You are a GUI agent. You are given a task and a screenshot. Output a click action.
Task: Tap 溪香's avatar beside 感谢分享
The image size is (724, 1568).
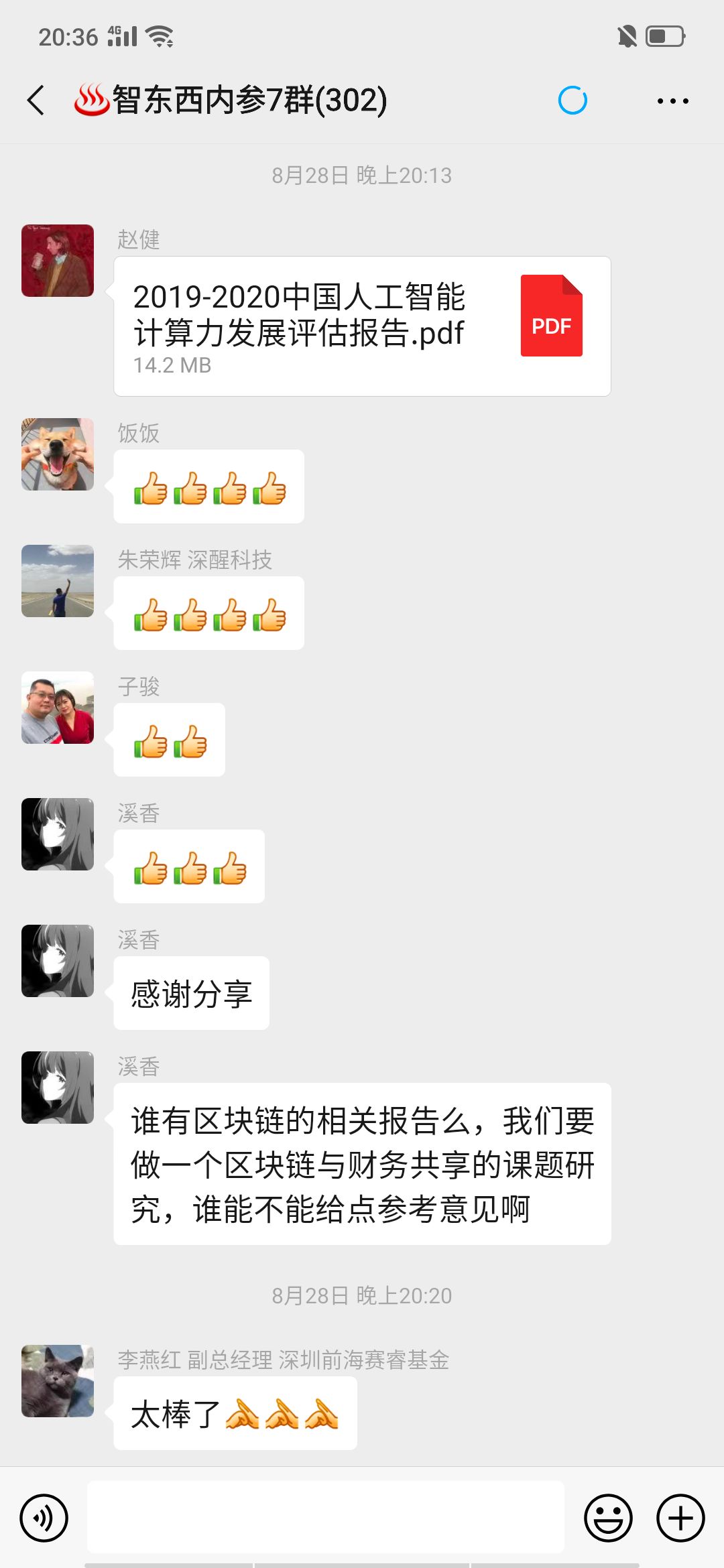click(x=58, y=961)
